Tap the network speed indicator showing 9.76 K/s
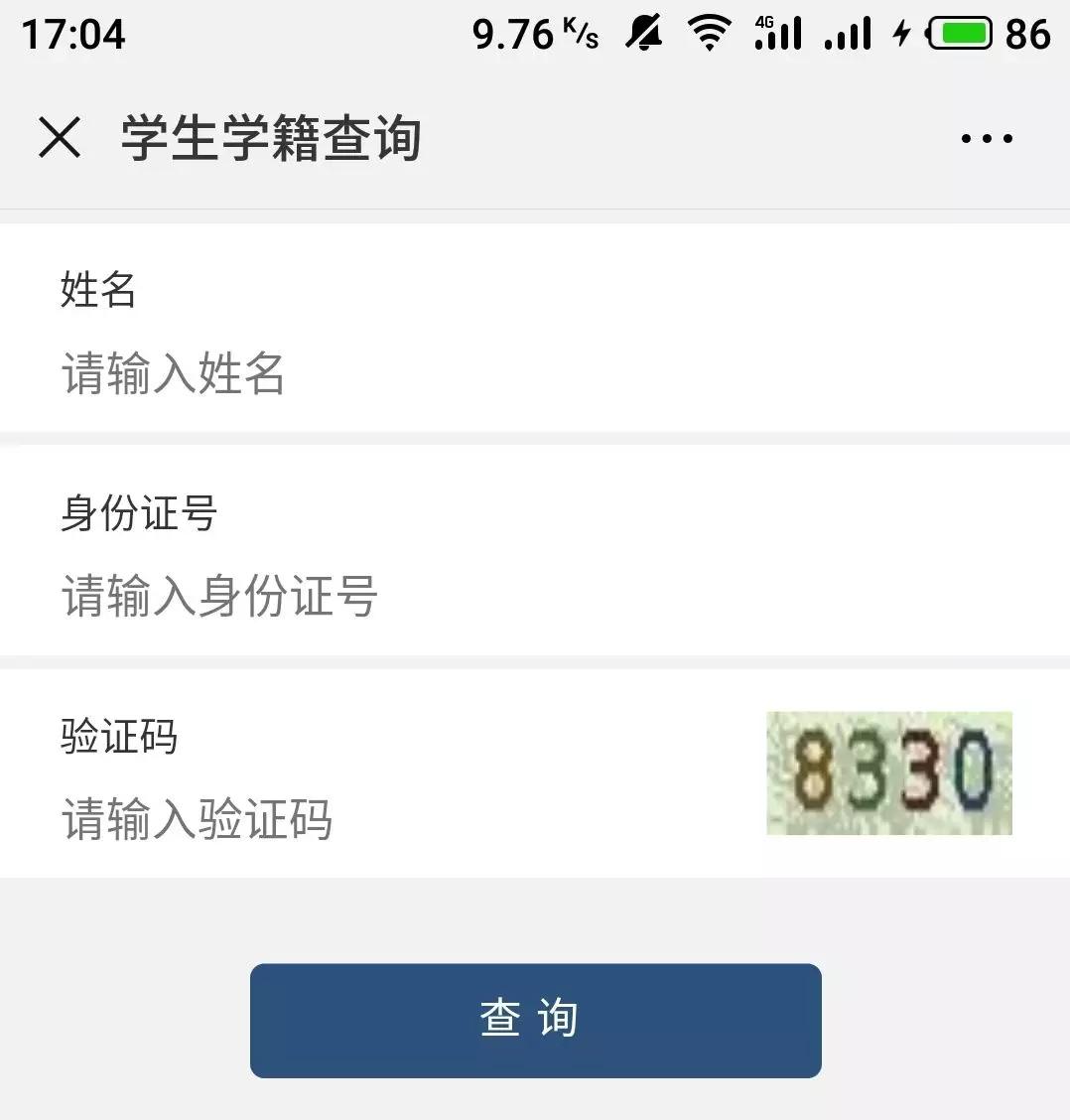Image resolution: width=1070 pixels, height=1120 pixels. coord(532,33)
